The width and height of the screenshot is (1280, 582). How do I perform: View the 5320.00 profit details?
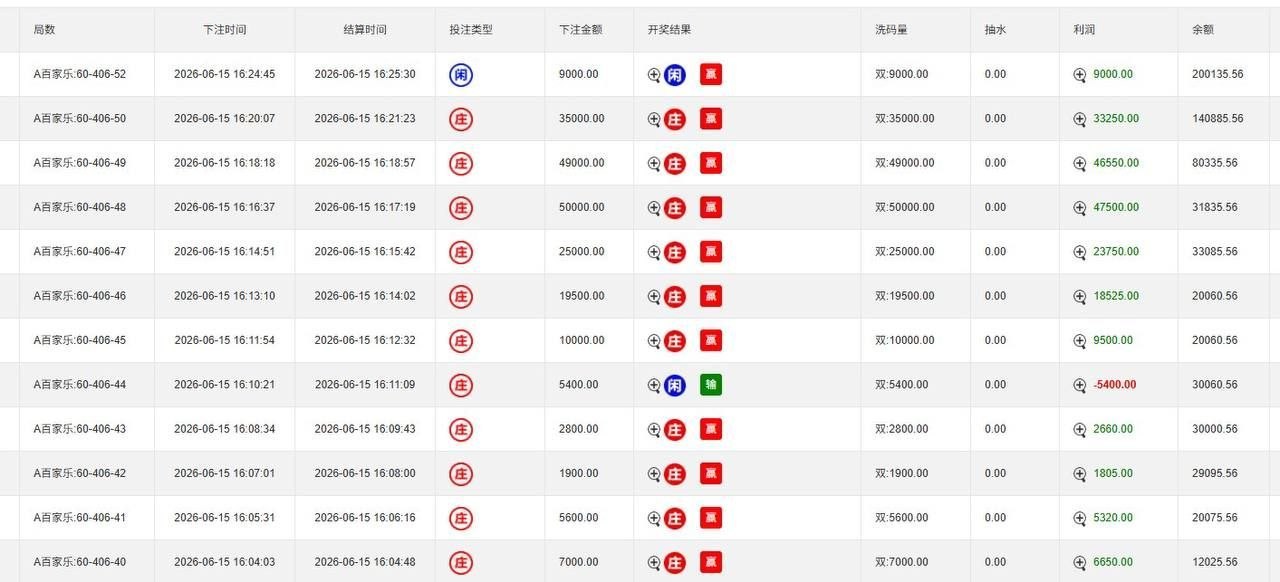point(1080,518)
